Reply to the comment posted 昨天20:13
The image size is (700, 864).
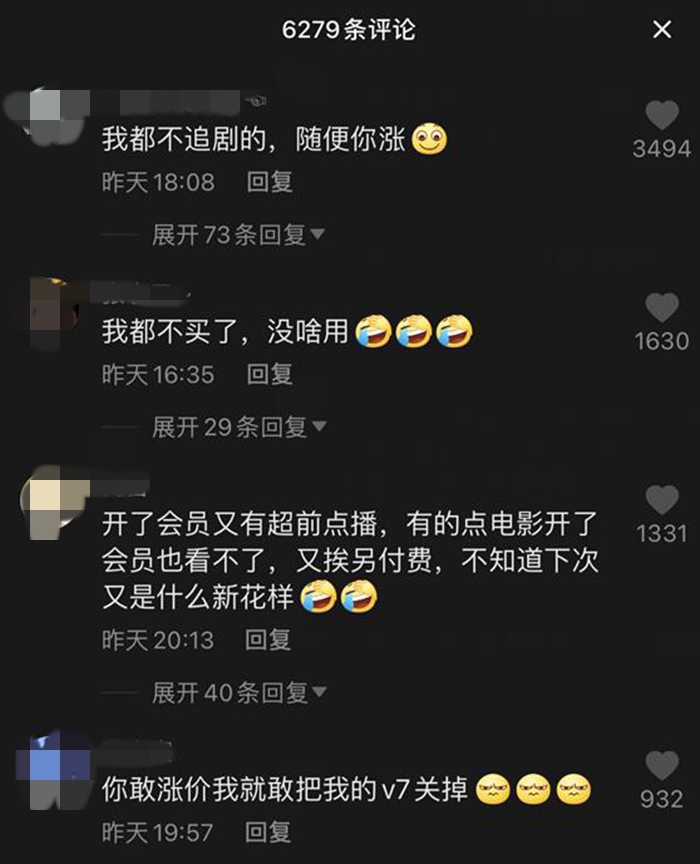(269, 640)
